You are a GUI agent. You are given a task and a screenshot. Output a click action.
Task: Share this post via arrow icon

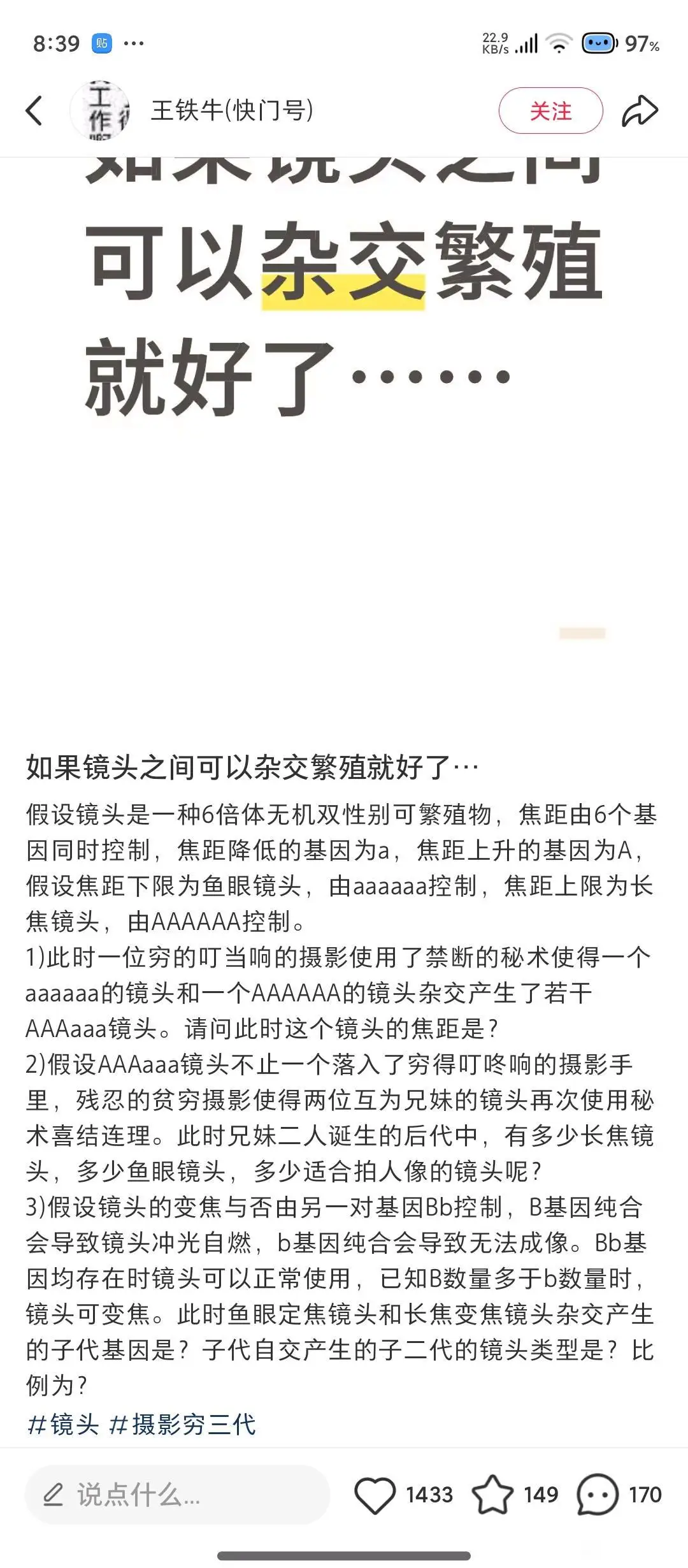(x=640, y=111)
